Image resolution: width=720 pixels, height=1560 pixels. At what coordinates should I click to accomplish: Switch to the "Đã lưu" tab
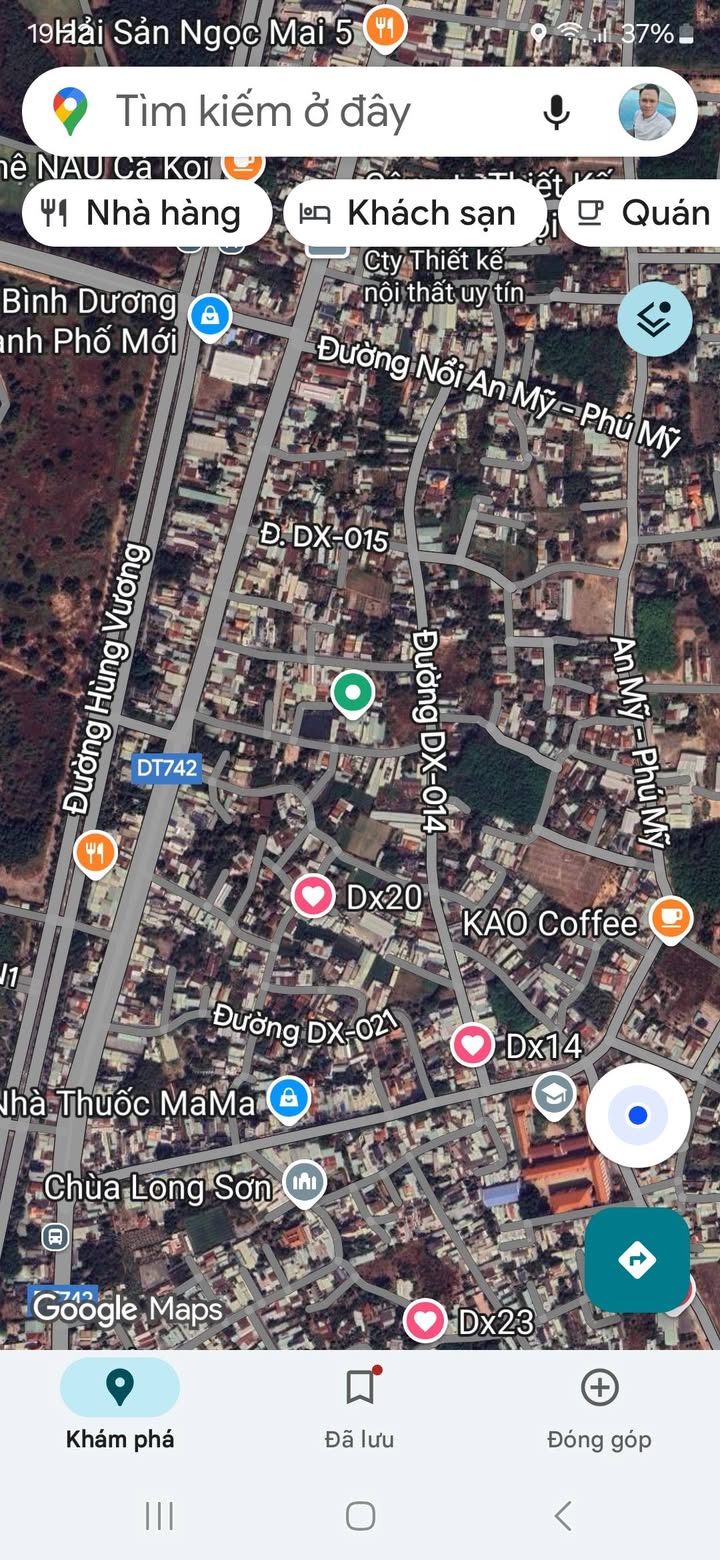click(x=360, y=1408)
